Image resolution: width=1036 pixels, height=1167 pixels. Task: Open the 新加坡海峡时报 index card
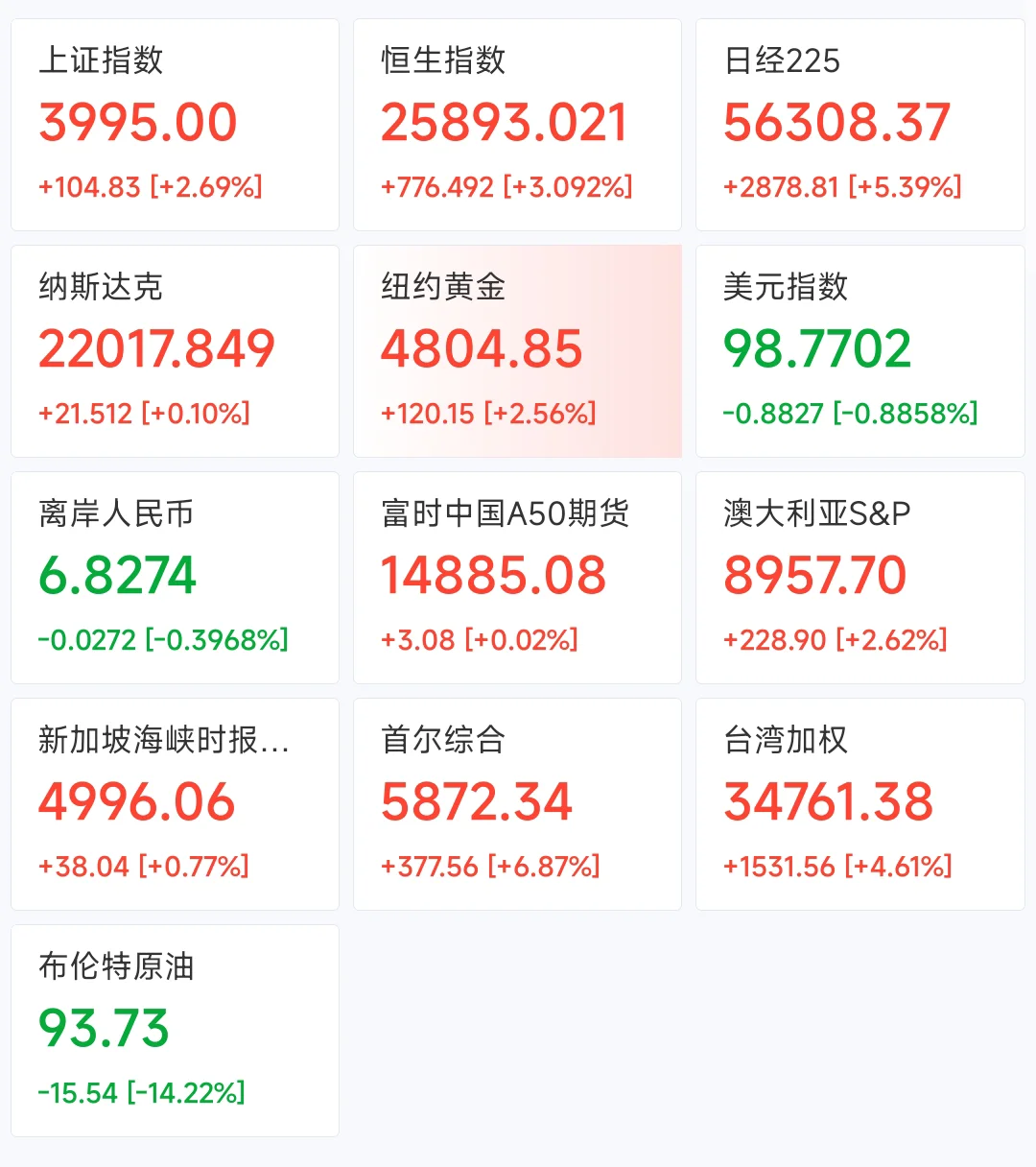tap(175, 804)
